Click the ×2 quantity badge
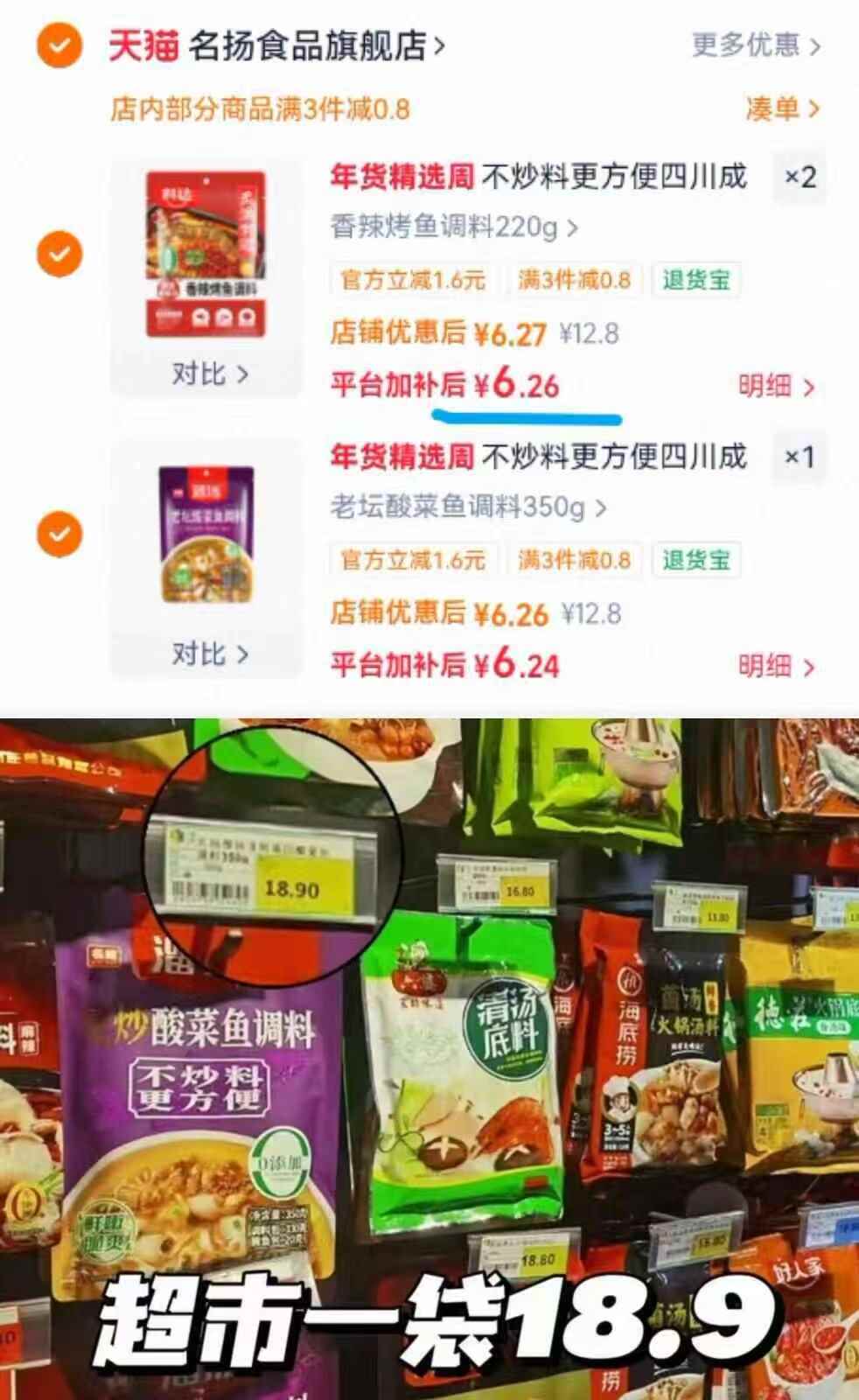This screenshot has width=859, height=1400. coord(800,178)
